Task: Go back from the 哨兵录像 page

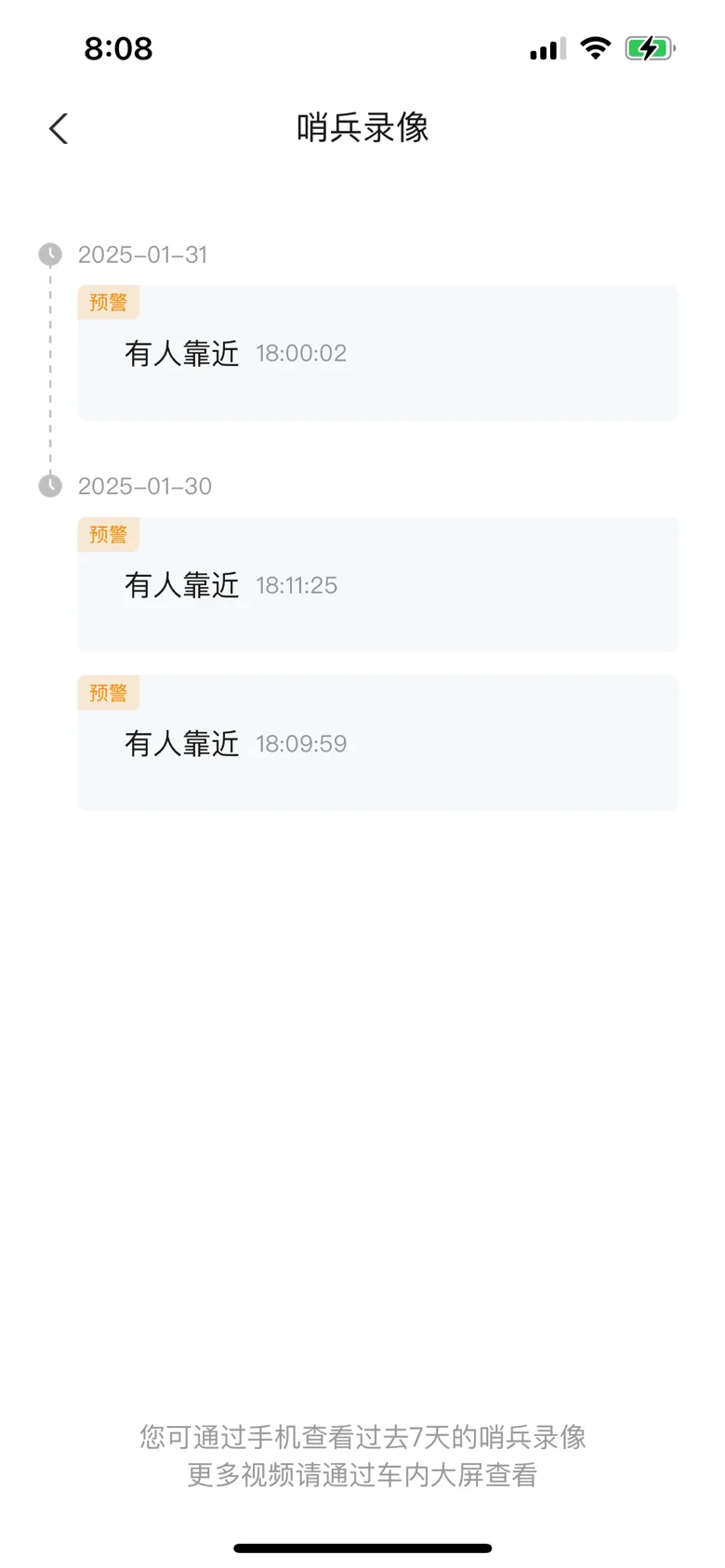Action: pos(59,128)
